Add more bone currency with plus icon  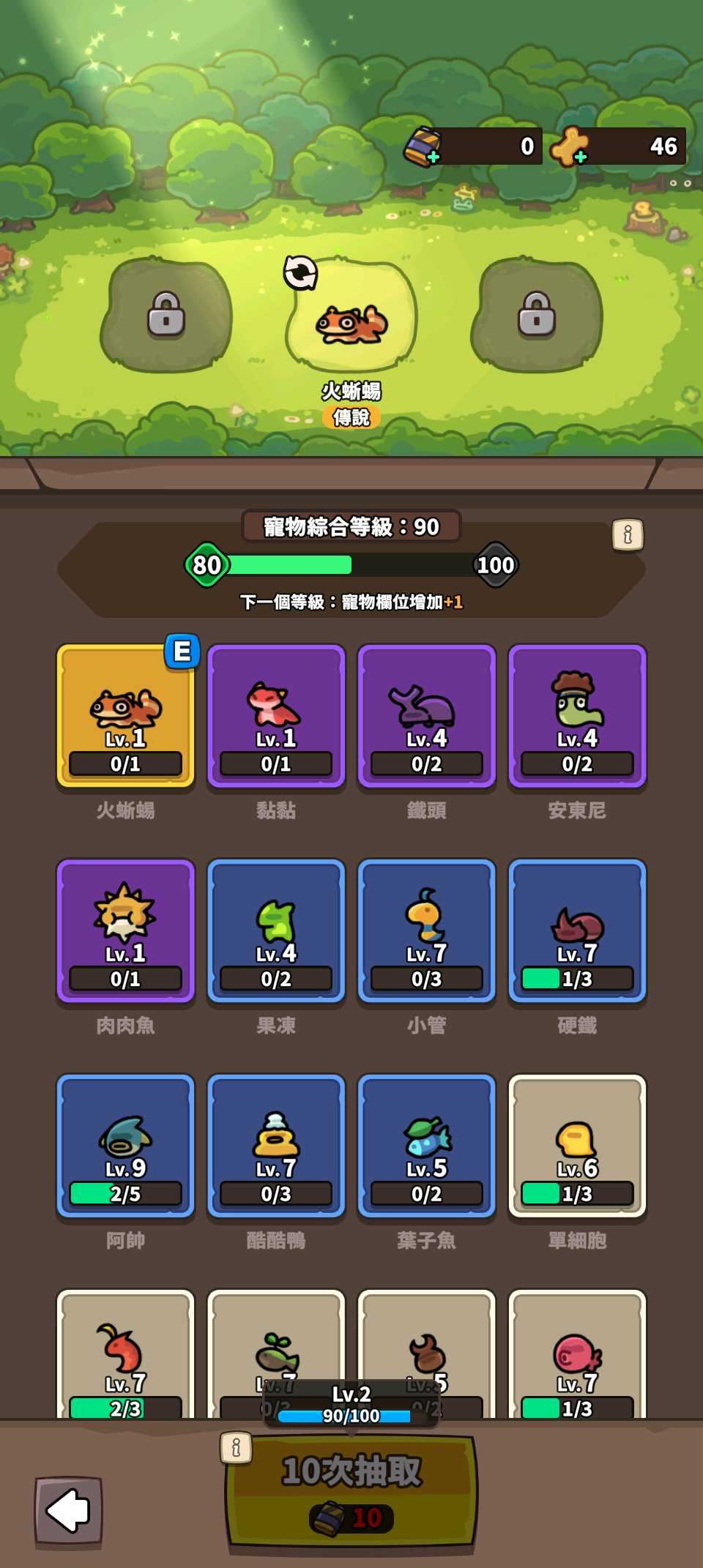click(580, 156)
